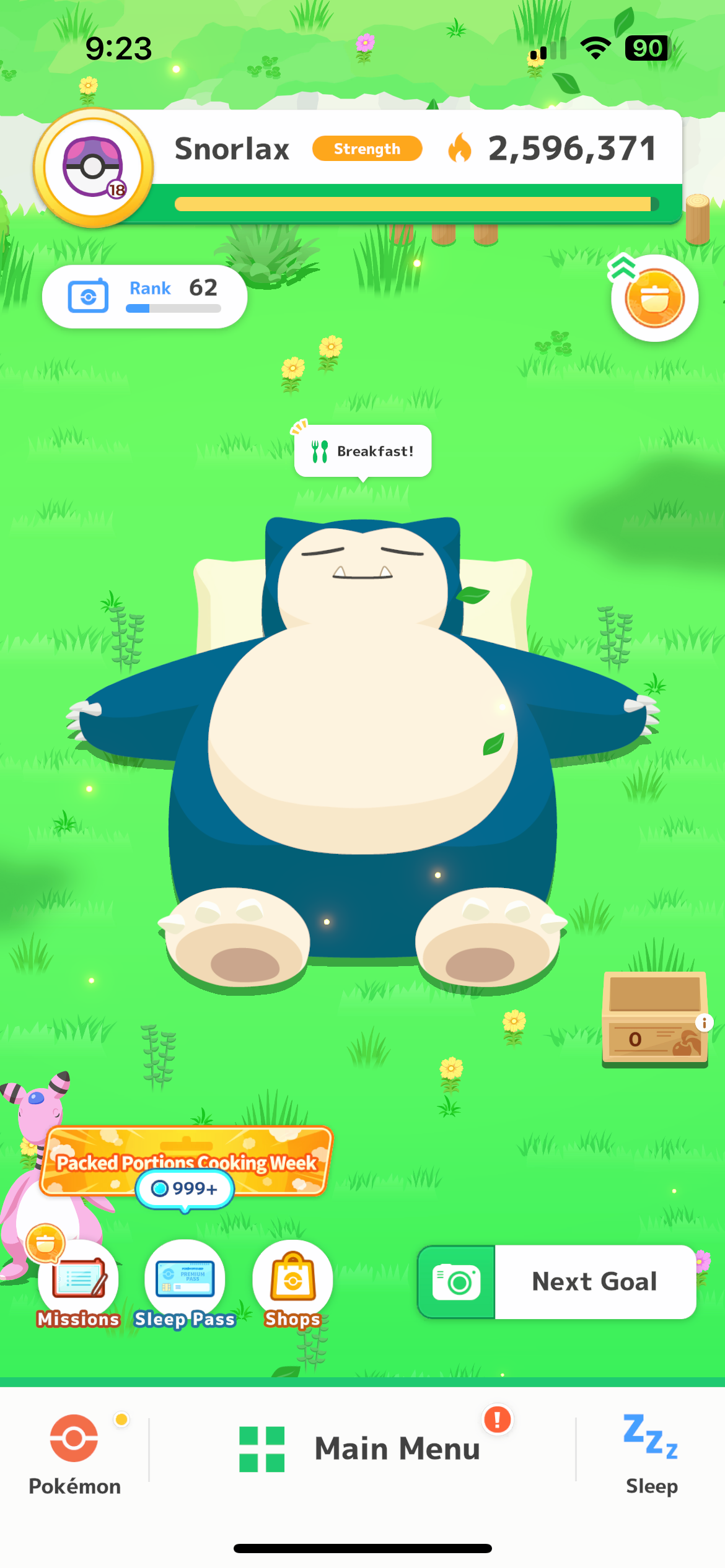Open the Packed Portions Cooking Week banner
This screenshot has height=1568, width=725.
(186, 1161)
